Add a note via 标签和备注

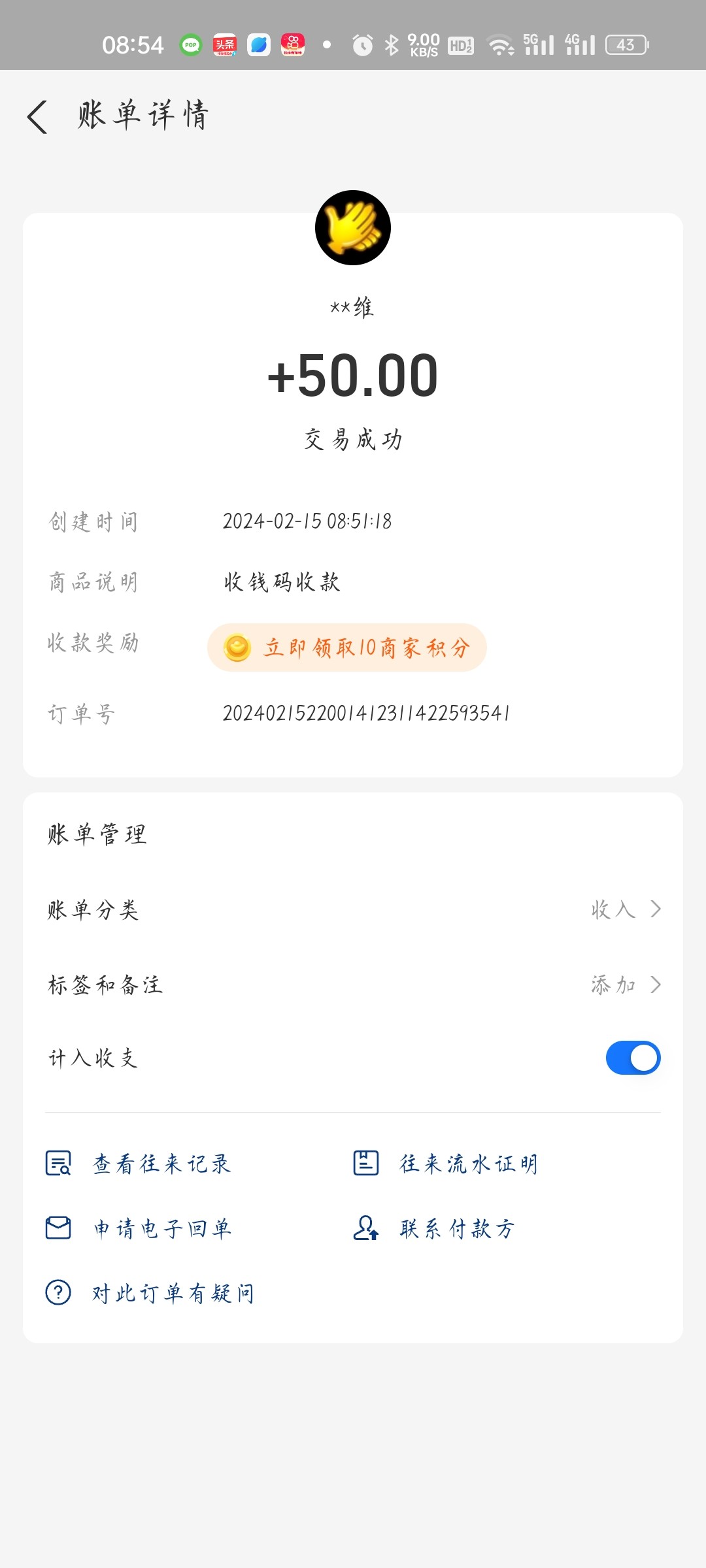pos(353,985)
